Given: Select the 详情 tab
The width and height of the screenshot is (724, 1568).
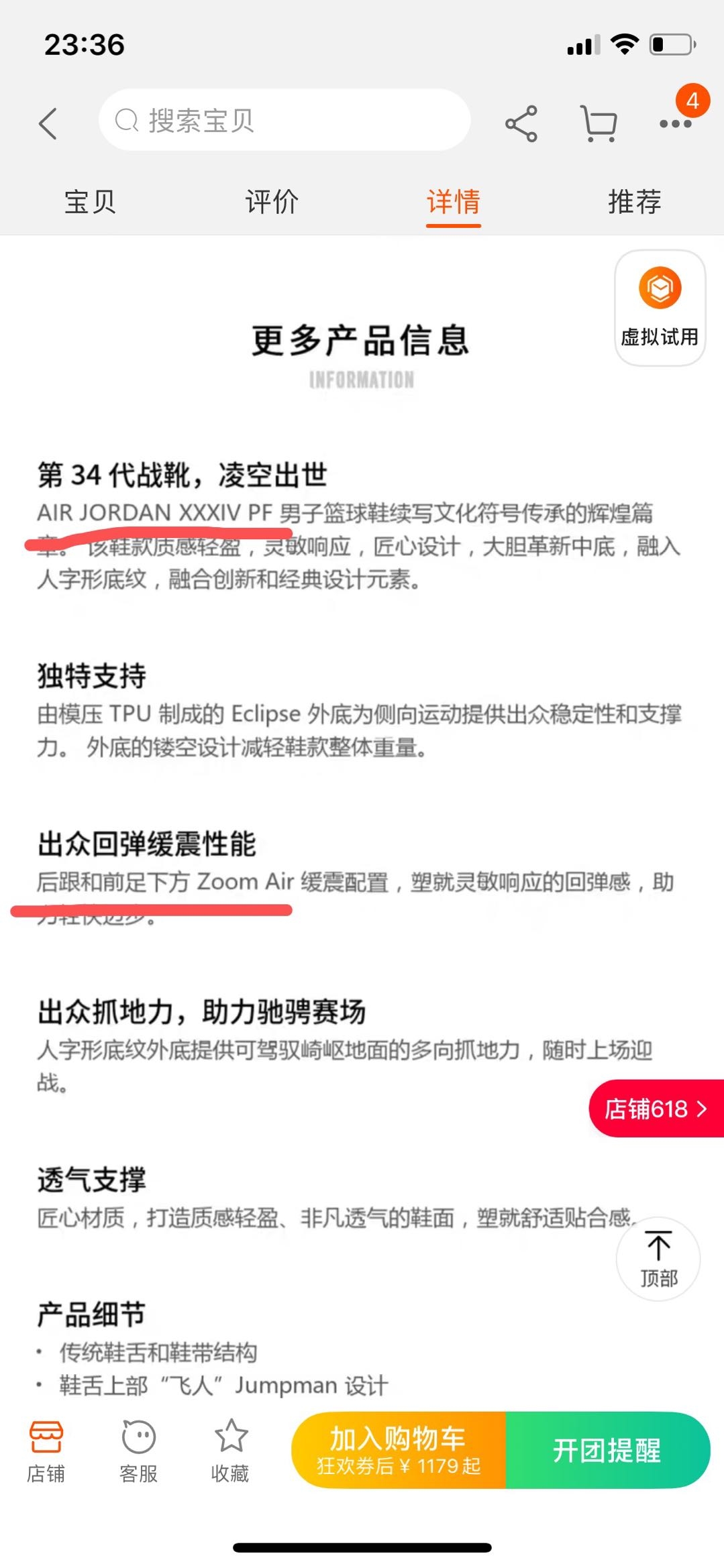Looking at the screenshot, I should tap(454, 202).
